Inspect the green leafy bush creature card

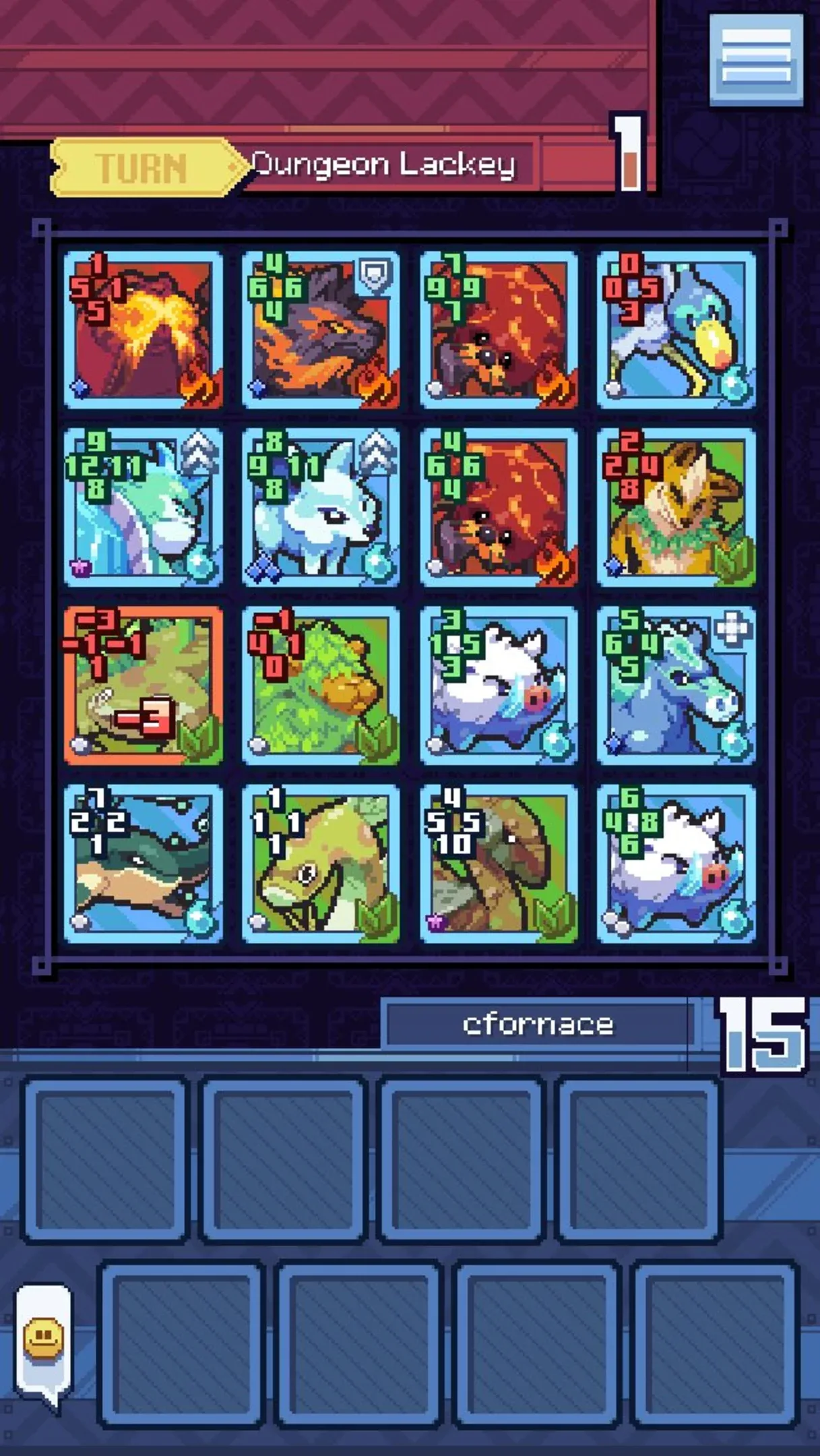(x=321, y=685)
